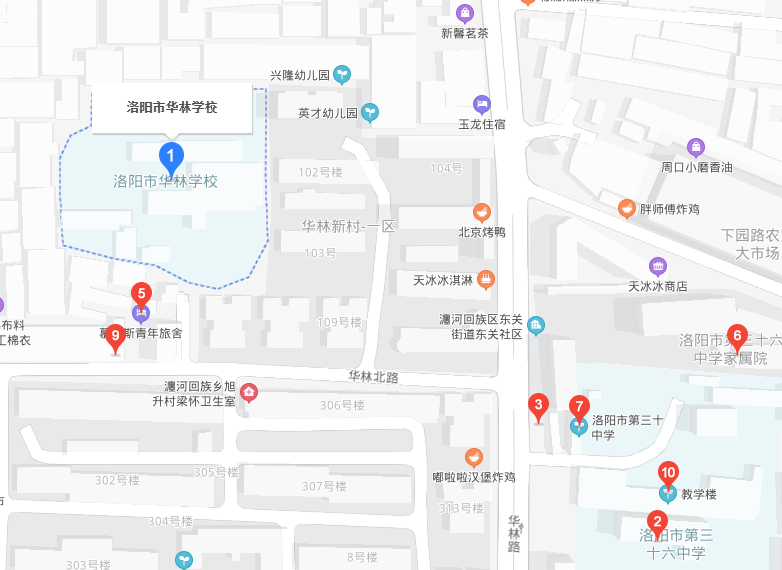Select the 嘟啦啦汉堡炸鸡 restaurant icon
Image resolution: width=782 pixels, height=570 pixels.
pyautogui.click(x=474, y=457)
